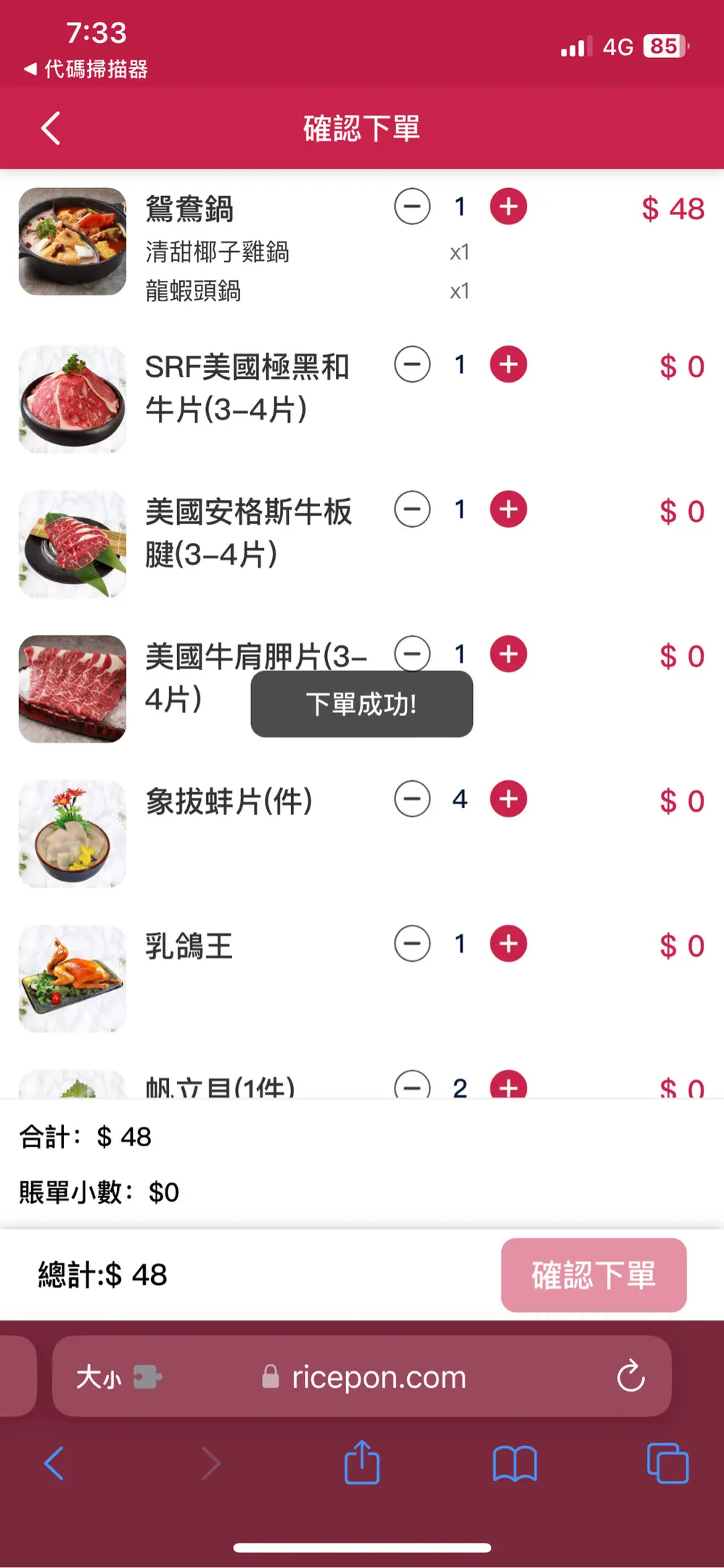The width and height of the screenshot is (724, 1568).
Task: Return to the 代碼掃描器 app
Action: [x=86, y=70]
